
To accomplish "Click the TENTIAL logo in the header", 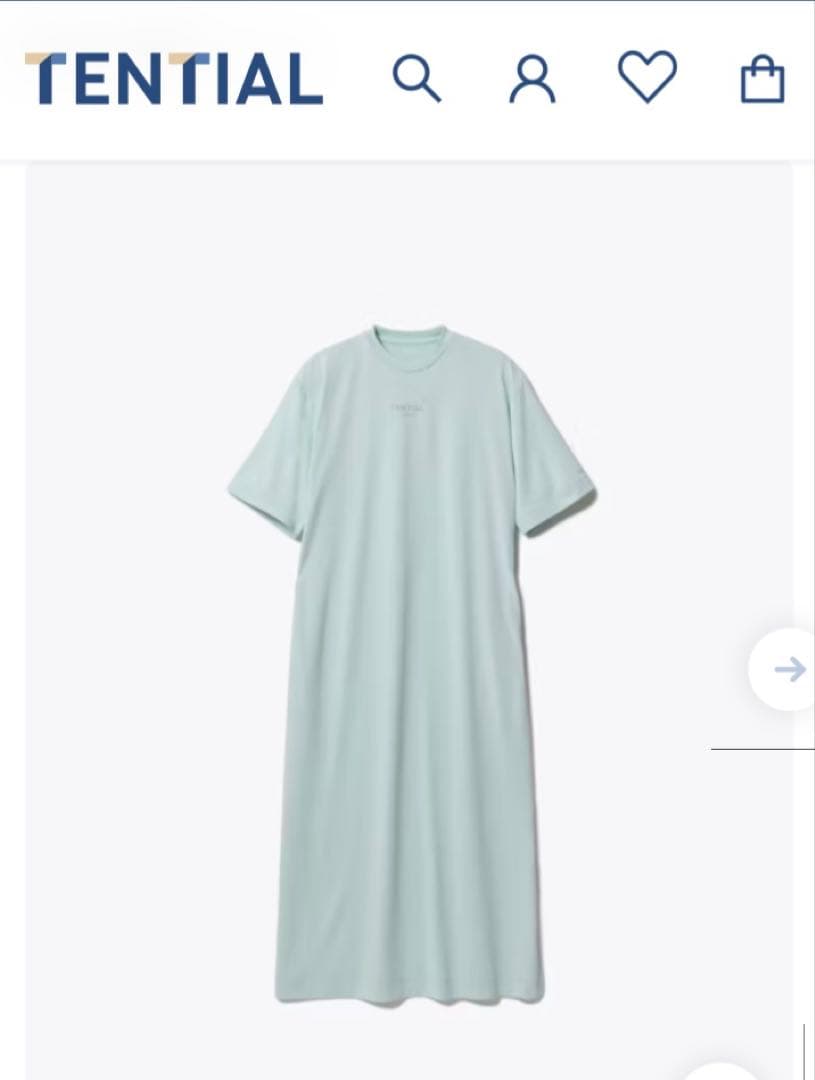I will pyautogui.click(x=172, y=75).
